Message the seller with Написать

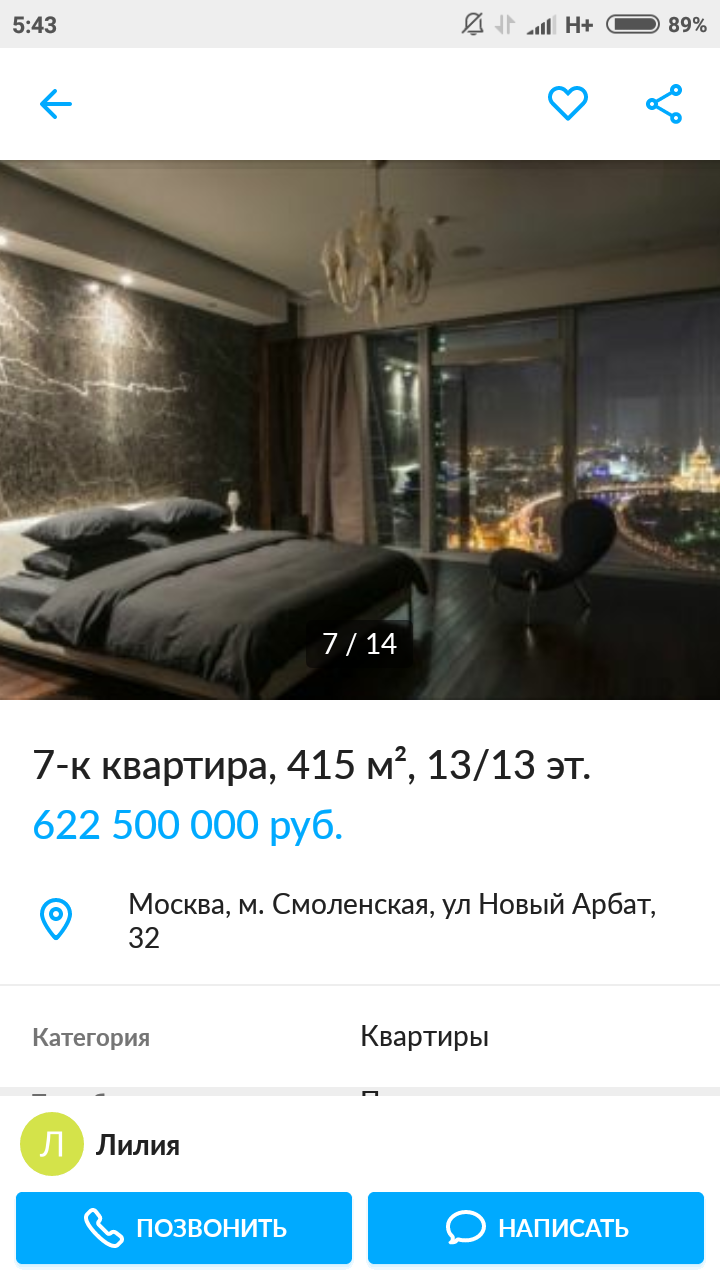536,1228
